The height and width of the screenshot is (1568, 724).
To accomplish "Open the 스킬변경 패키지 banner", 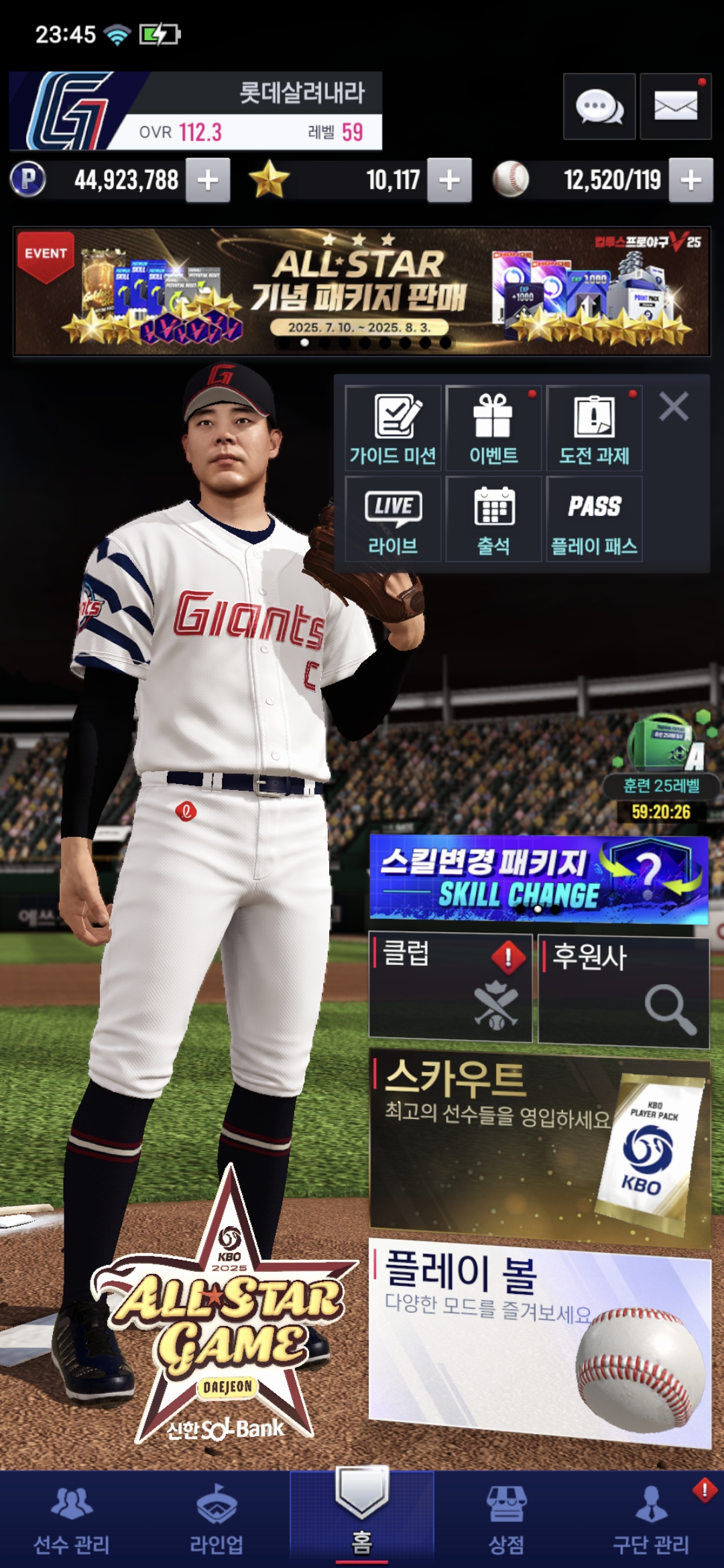I will click(539, 880).
